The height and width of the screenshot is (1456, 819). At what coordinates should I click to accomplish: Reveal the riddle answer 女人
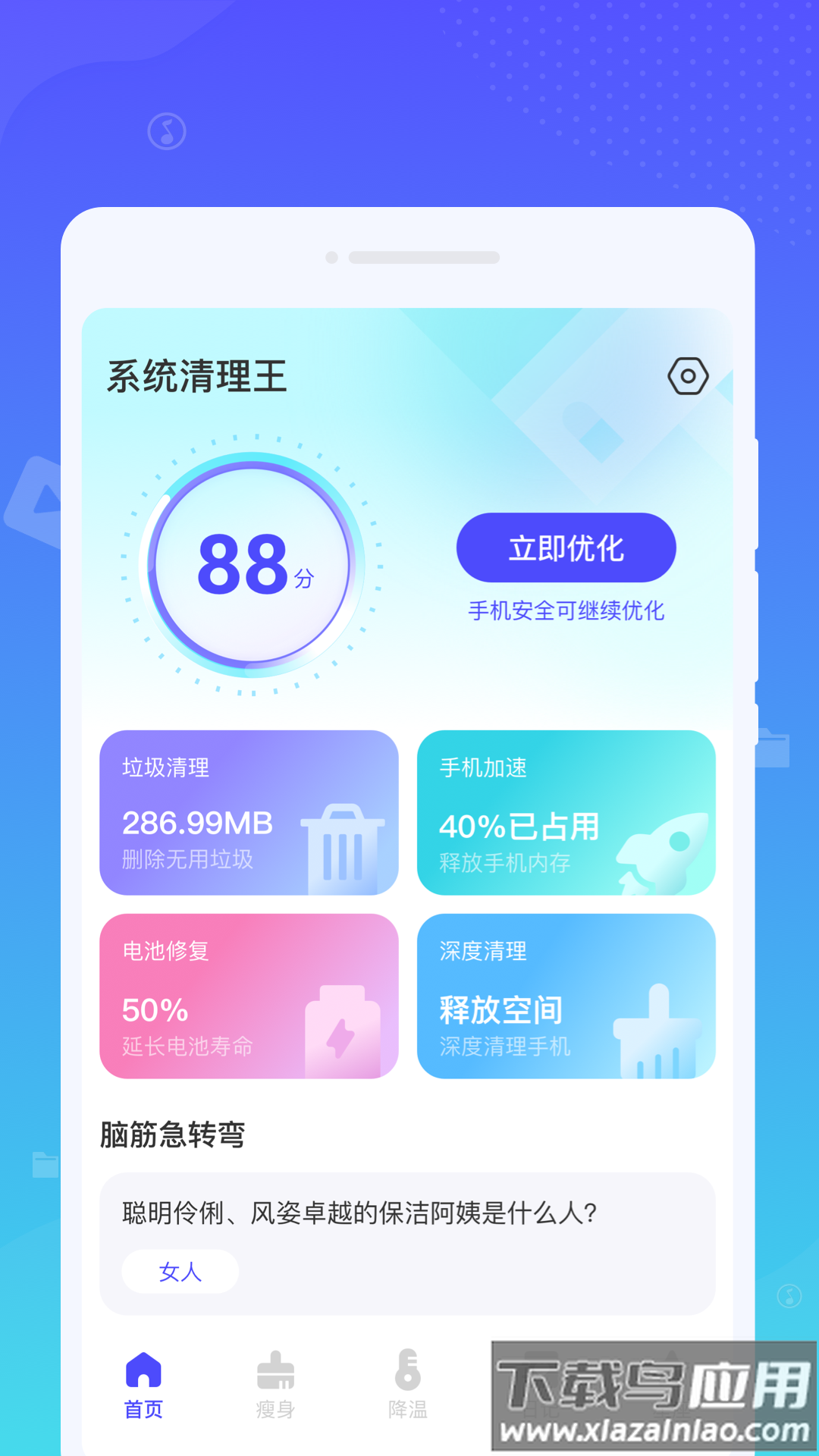click(180, 1272)
